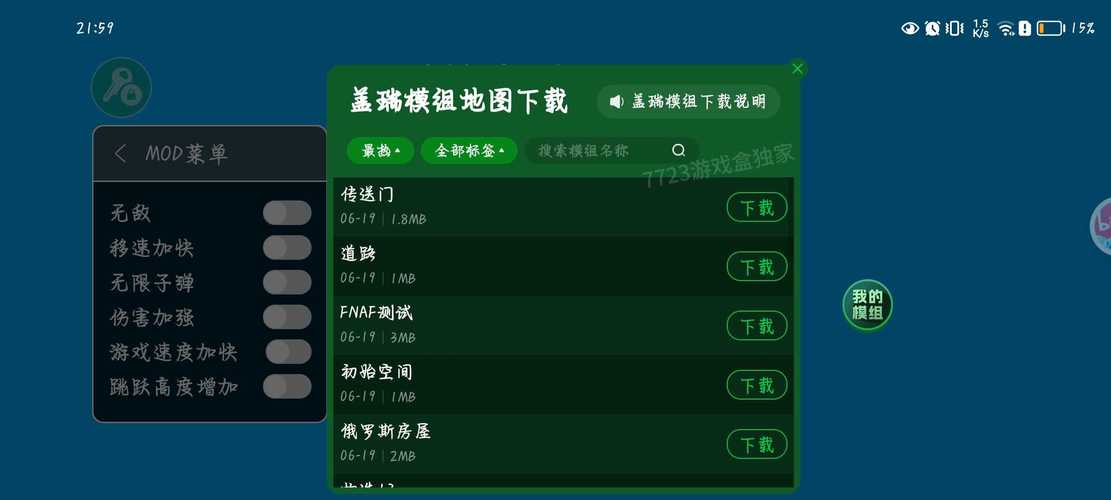The height and width of the screenshot is (500, 1111).
Task: Tap the search magnifier icon
Action: pos(679,151)
